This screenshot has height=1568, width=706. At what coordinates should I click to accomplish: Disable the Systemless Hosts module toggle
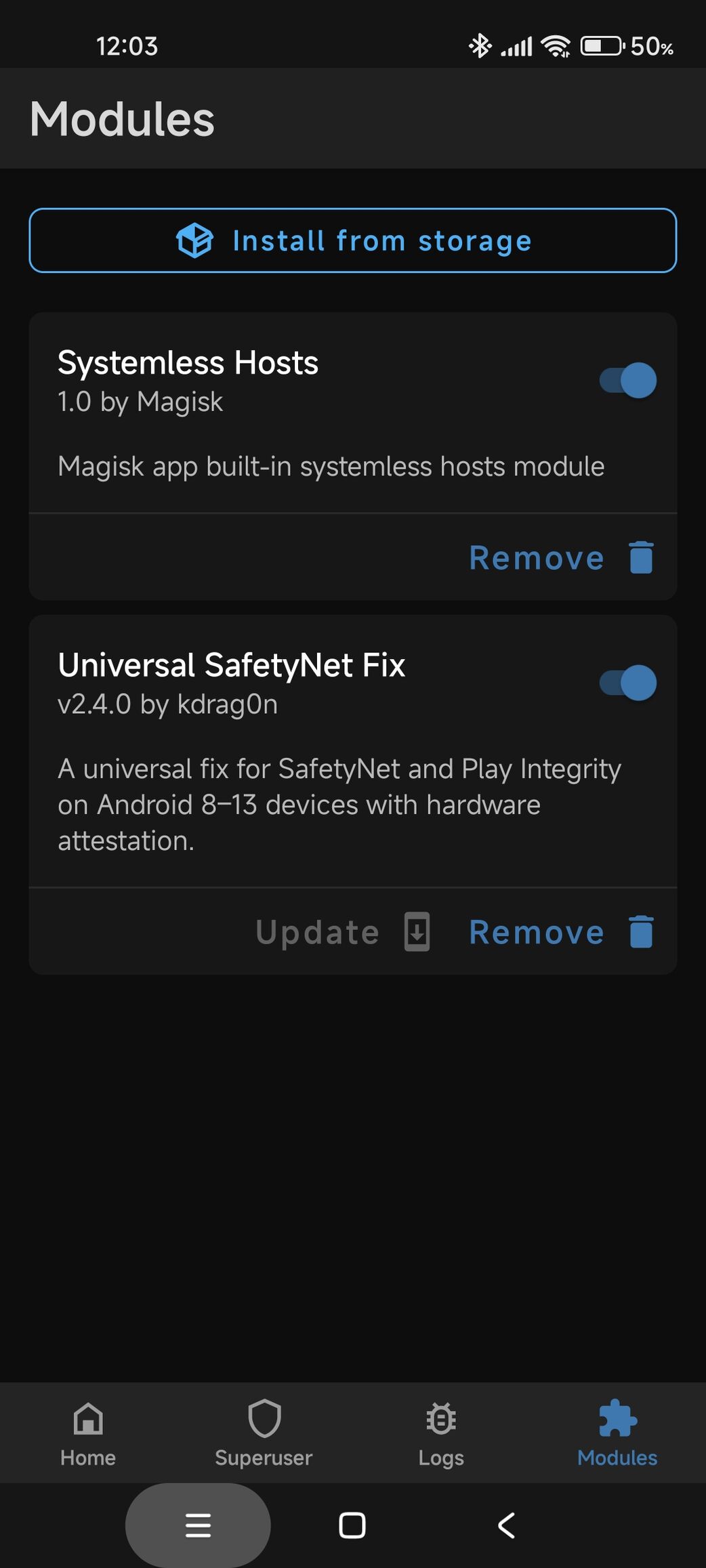pyautogui.click(x=627, y=380)
